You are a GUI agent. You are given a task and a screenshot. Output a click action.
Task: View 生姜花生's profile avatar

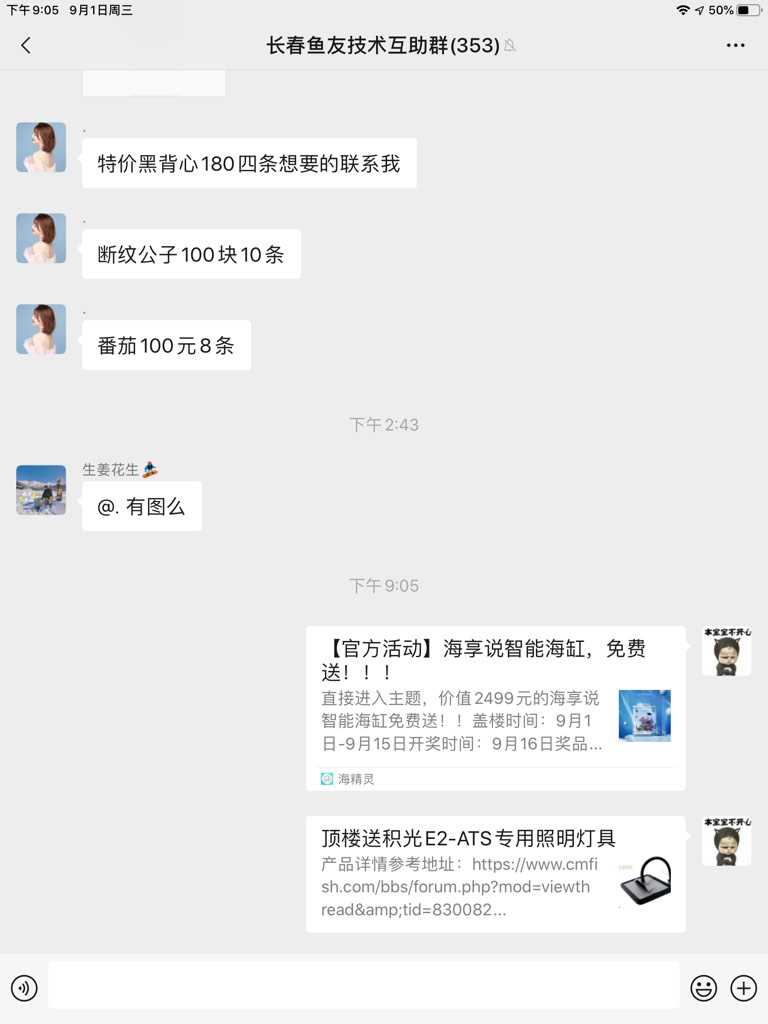[x=41, y=490]
